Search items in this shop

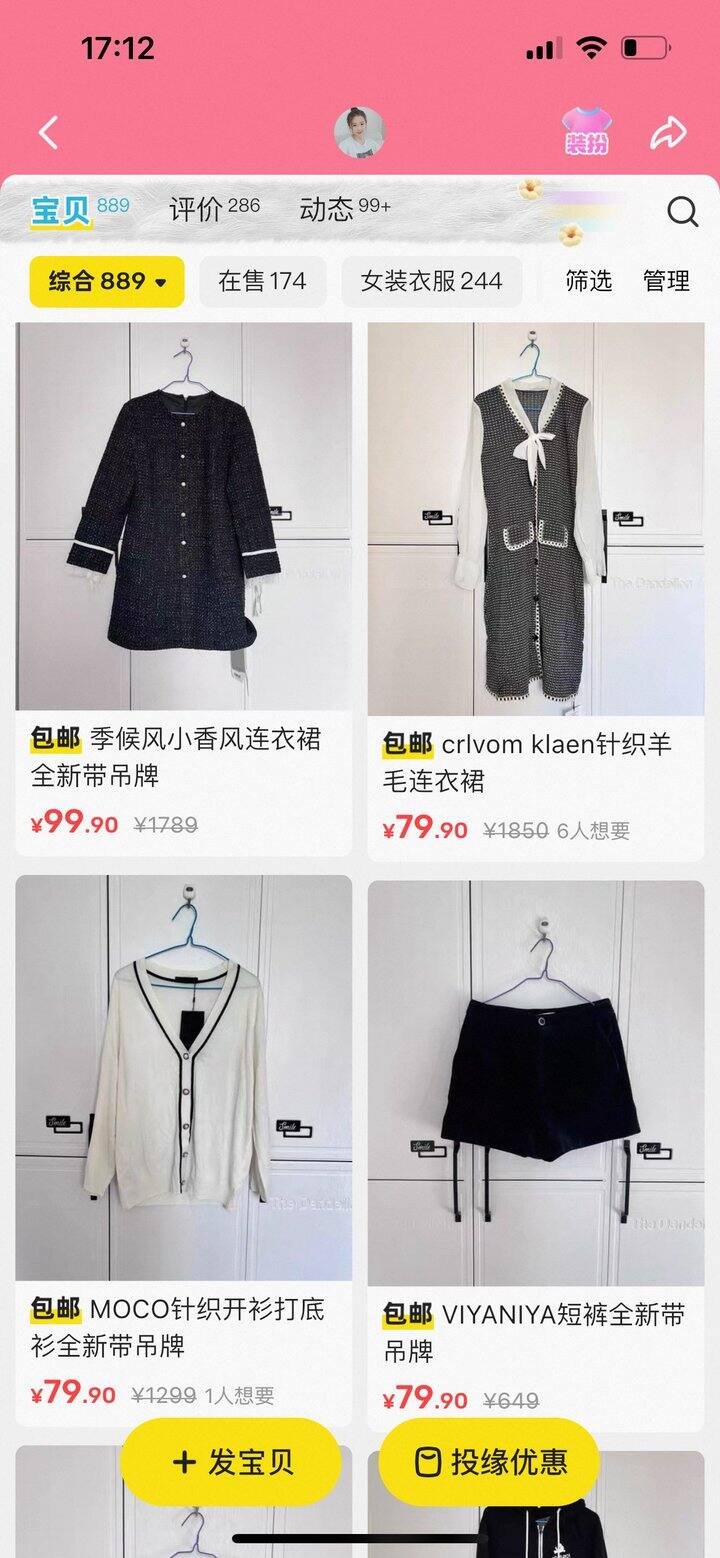pos(682,211)
